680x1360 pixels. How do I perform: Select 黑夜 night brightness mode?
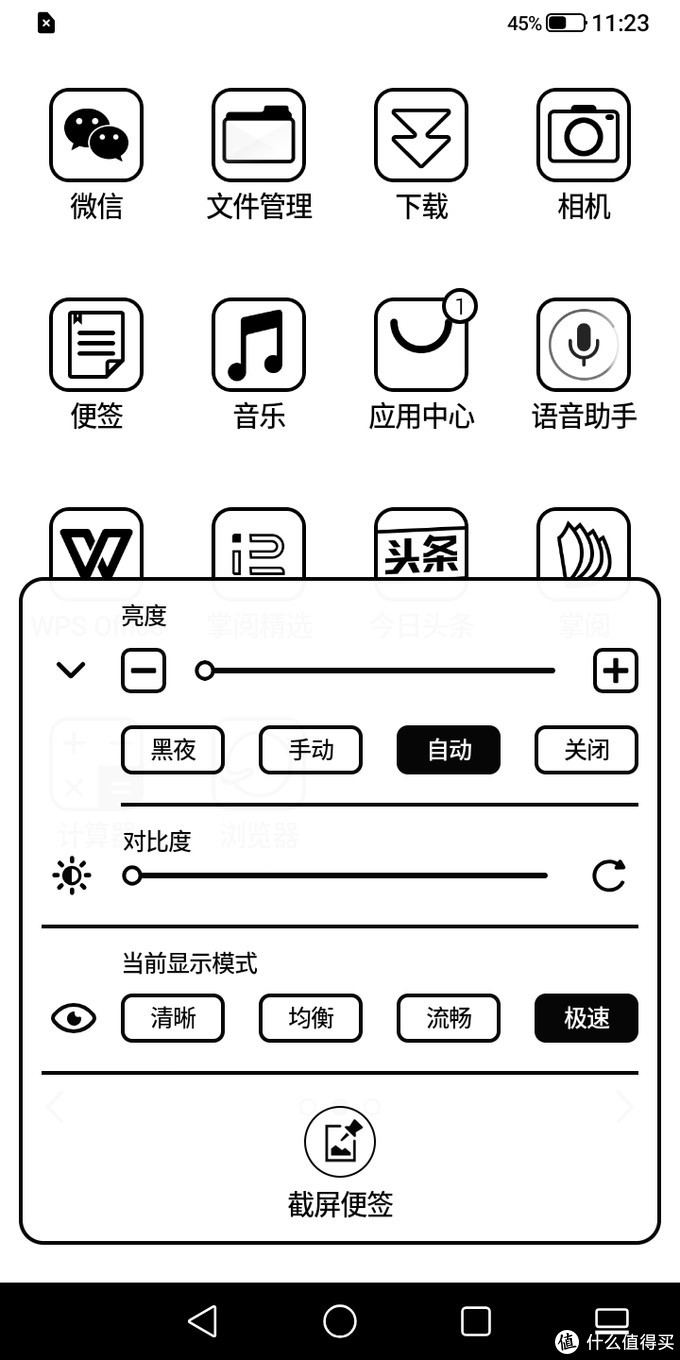(173, 750)
